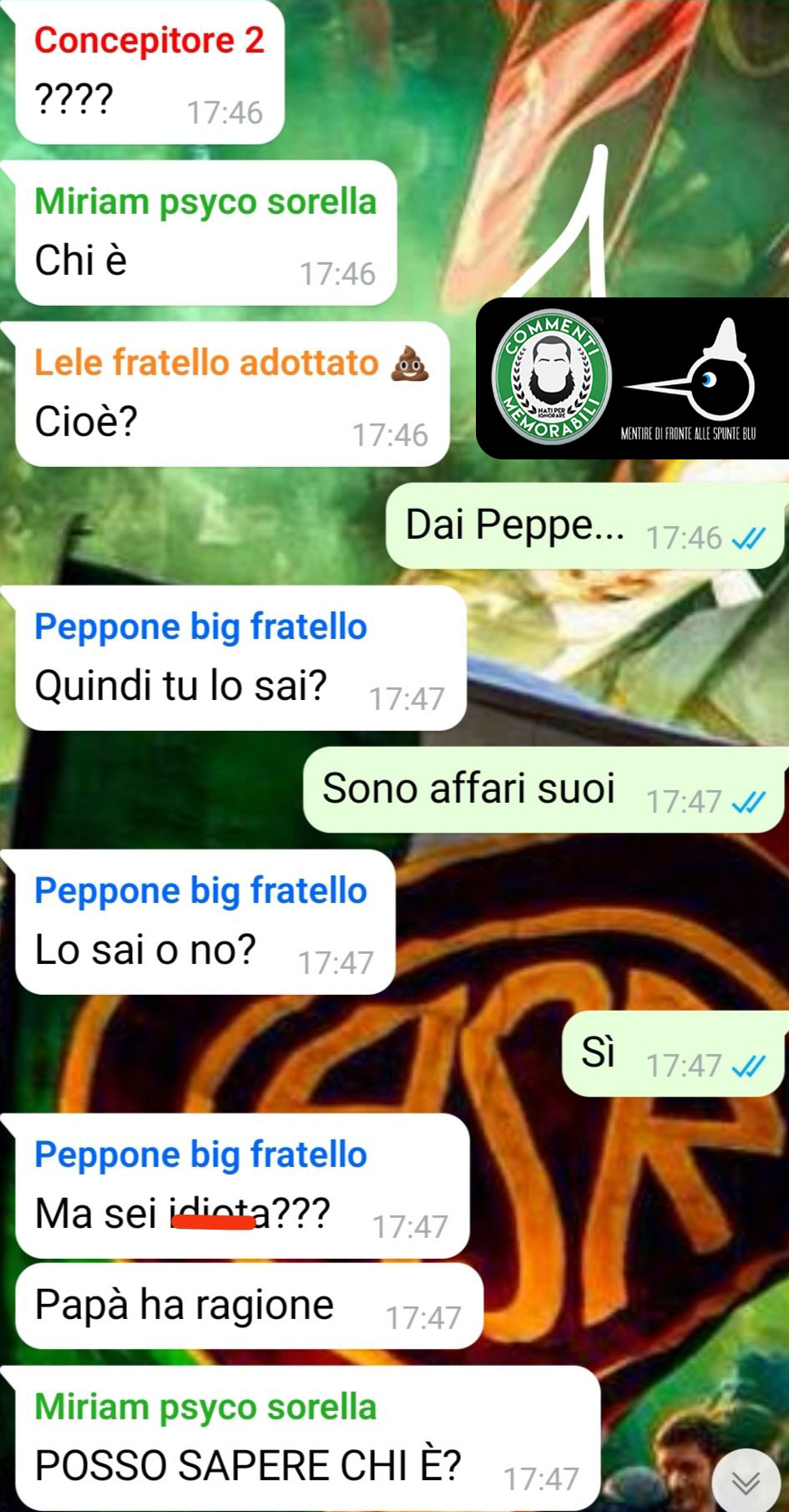
Task: Open Peppone big fratello above "Quindi tu lo sai?"
Action: tap(200, 627)
